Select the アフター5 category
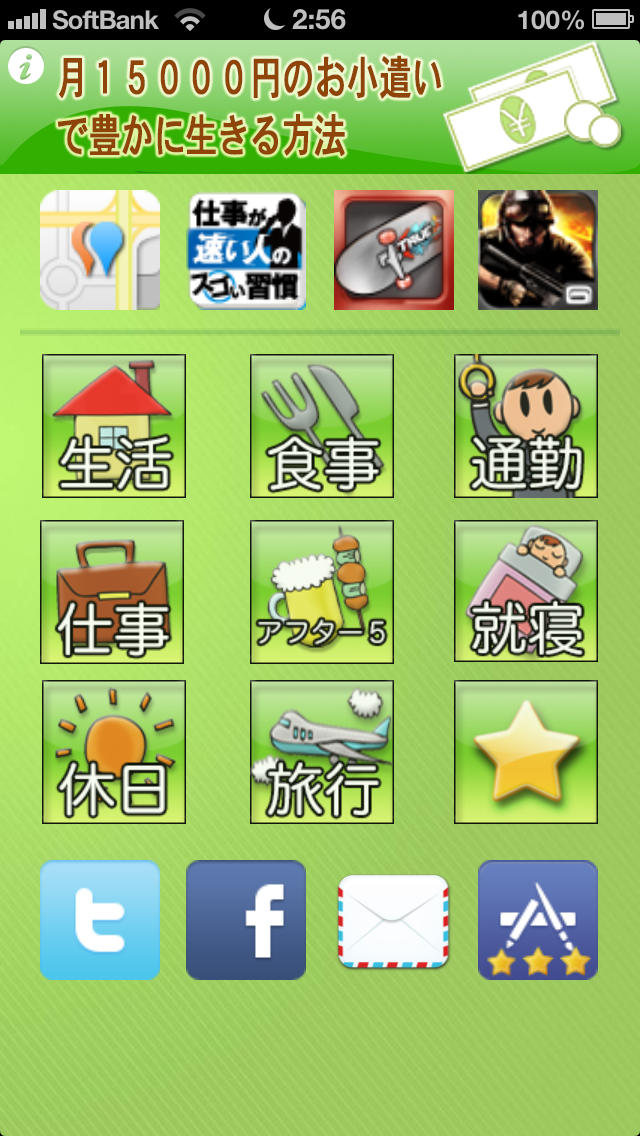 tap(322, 592)
